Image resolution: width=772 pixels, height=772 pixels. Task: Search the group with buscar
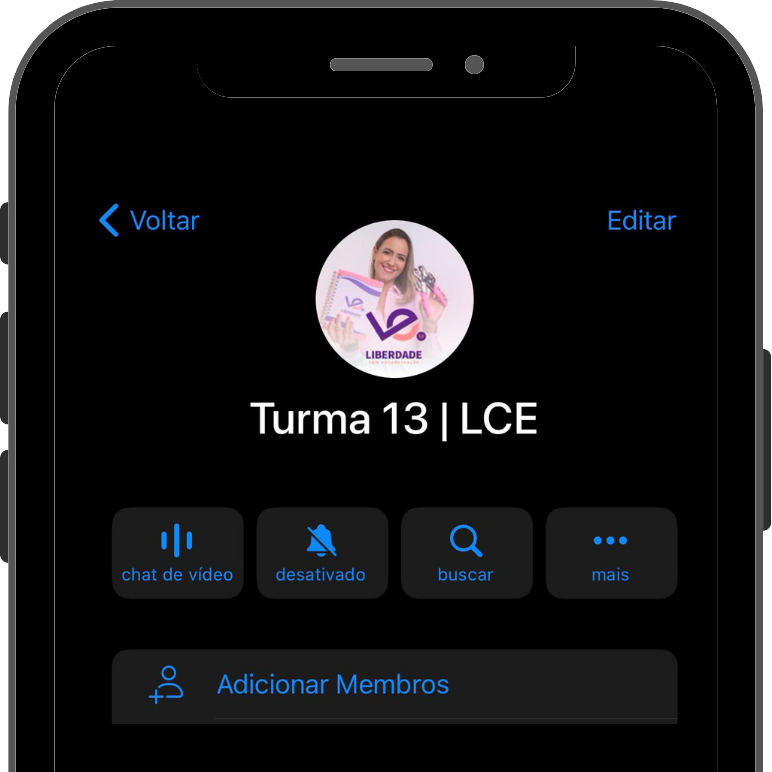coord(466,553)
